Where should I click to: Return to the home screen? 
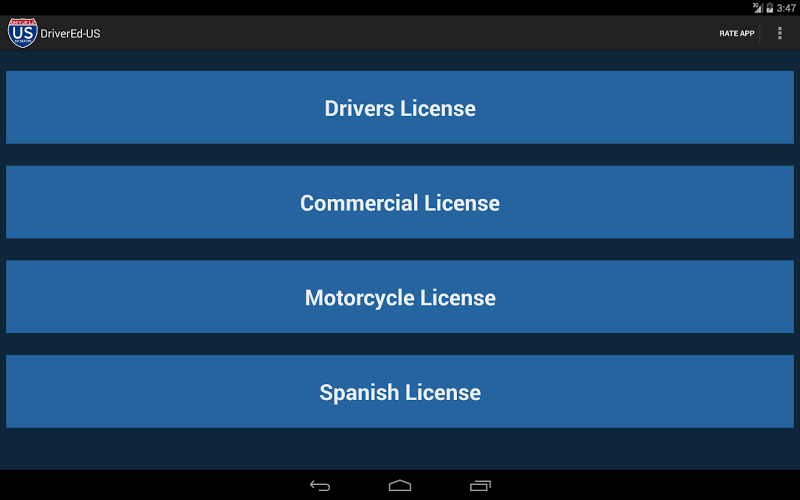400,485
